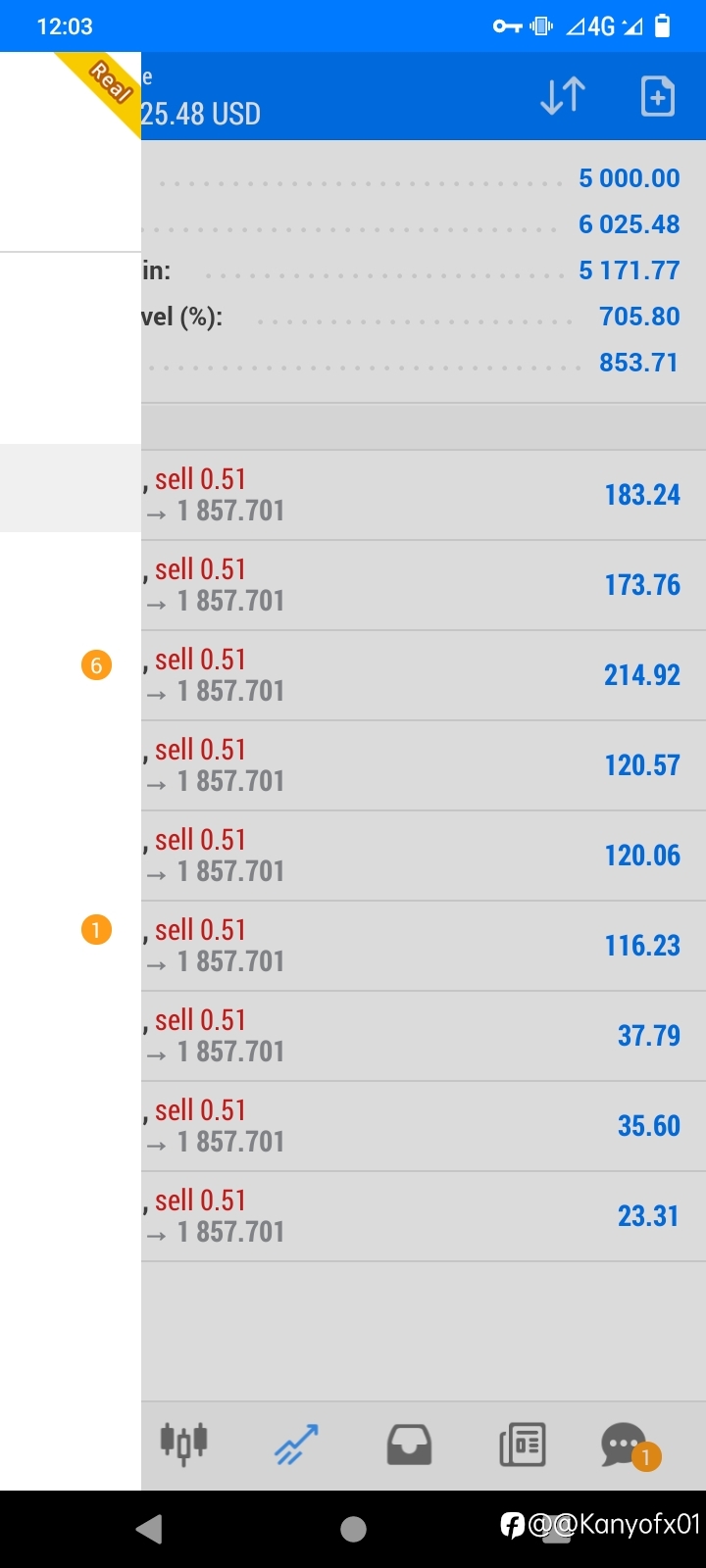Open the sort positions arrows icon
The image size is (706, 1568).
click(x=563, y=96)
